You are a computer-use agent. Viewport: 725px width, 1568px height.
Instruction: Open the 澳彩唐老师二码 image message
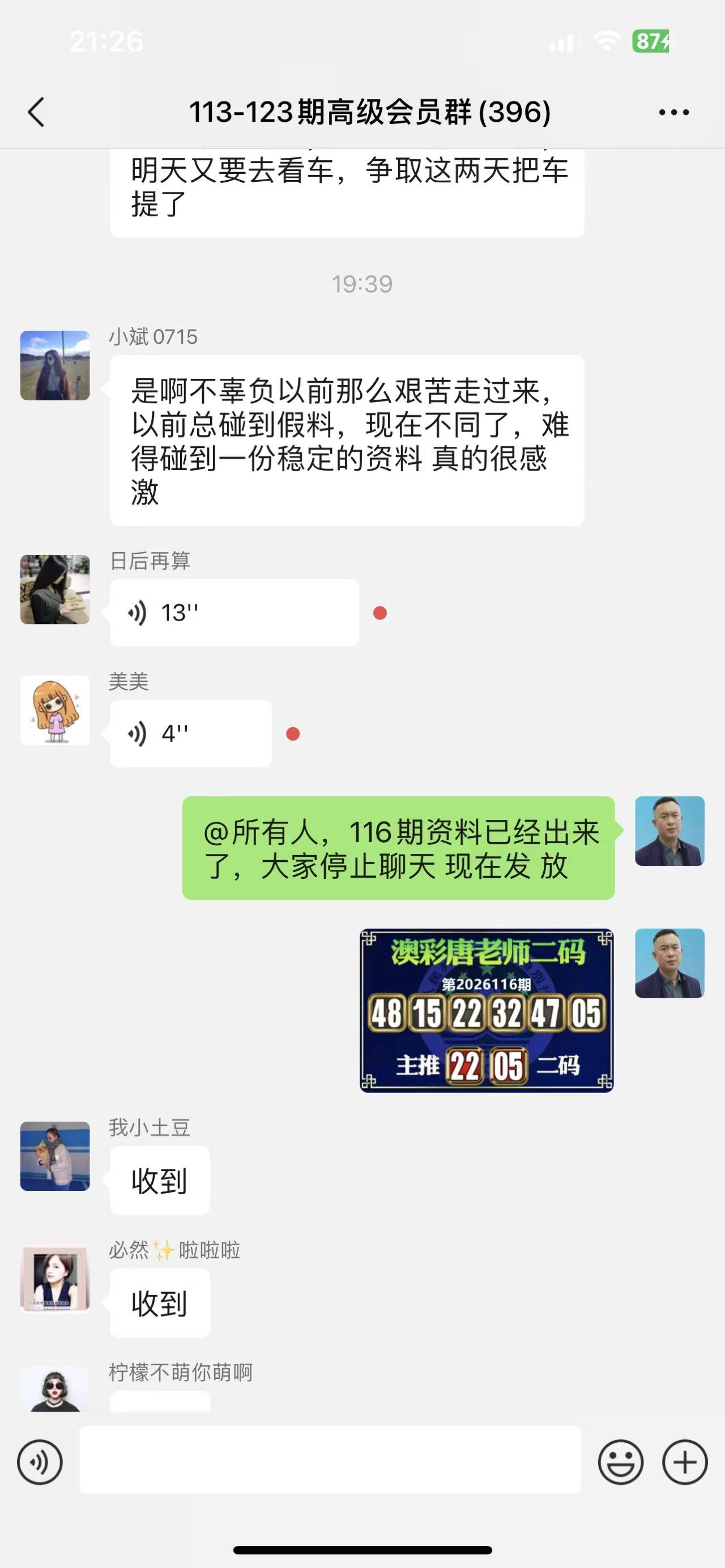point(487,1010)
